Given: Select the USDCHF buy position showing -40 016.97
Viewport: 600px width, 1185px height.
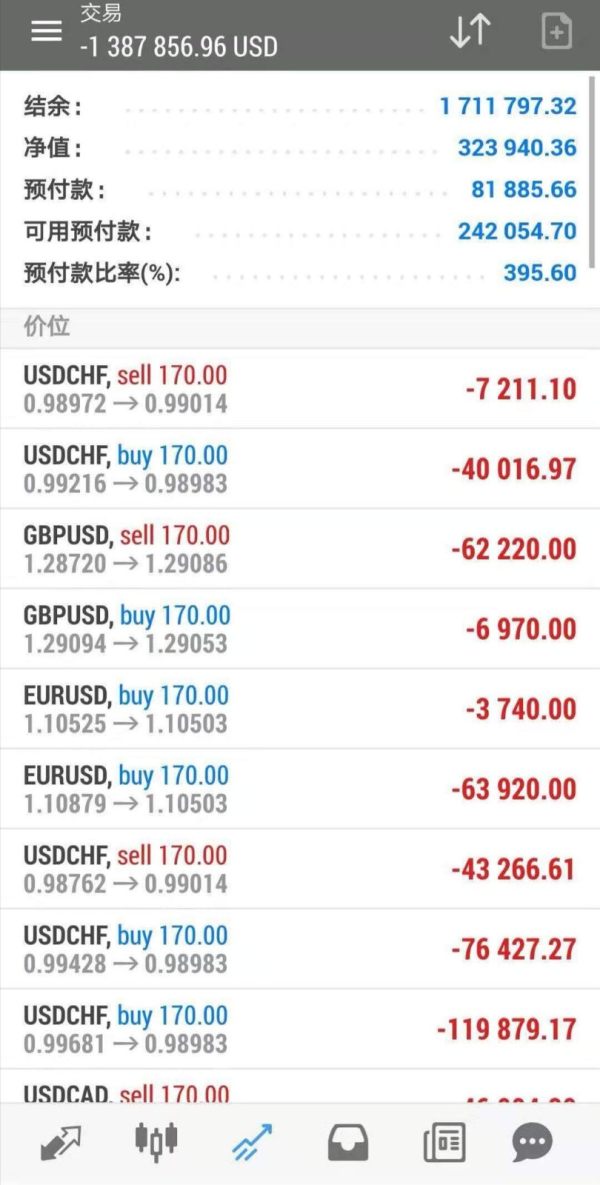Looking at the screenshot, I should point(300,469).
